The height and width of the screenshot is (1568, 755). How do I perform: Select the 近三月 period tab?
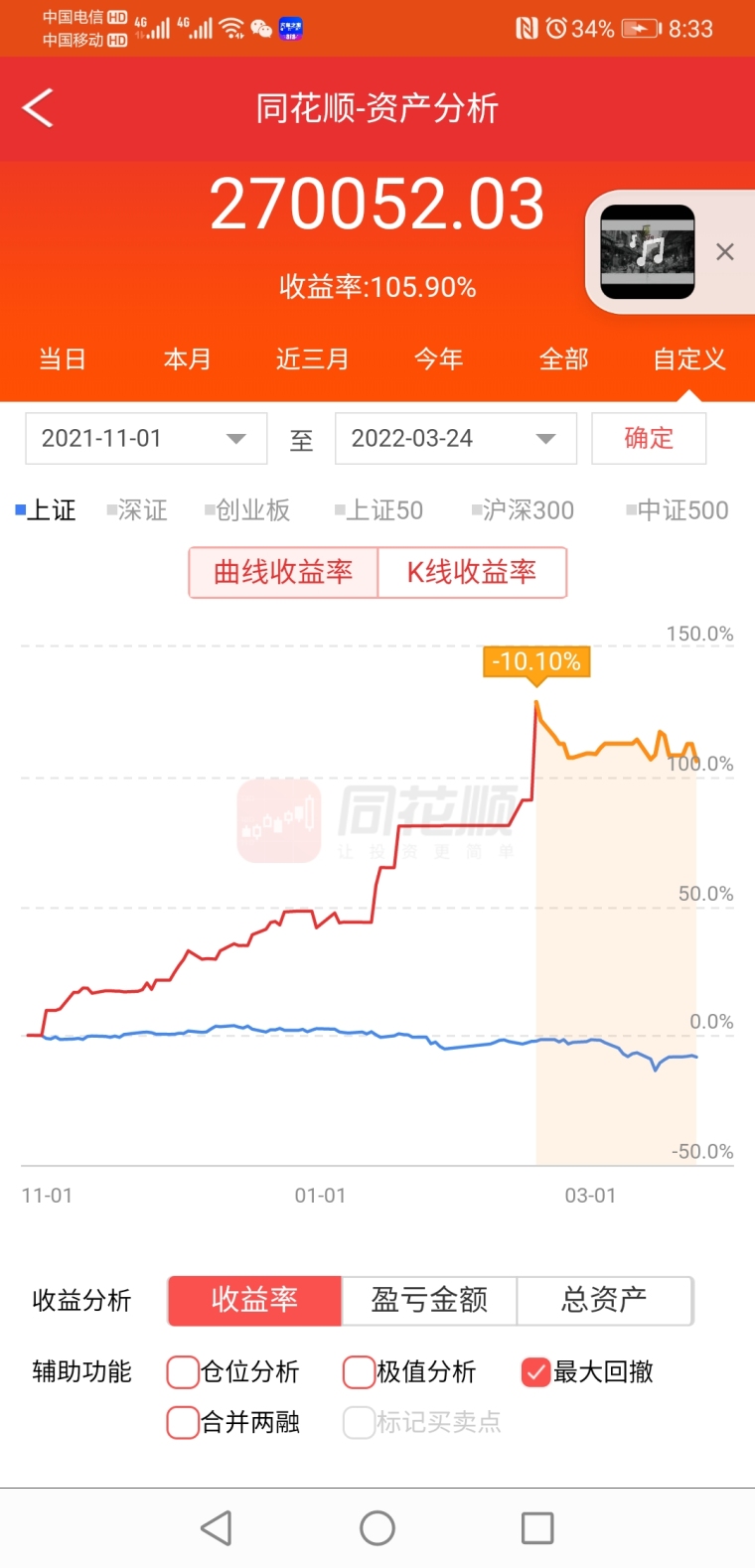[312, 358]
